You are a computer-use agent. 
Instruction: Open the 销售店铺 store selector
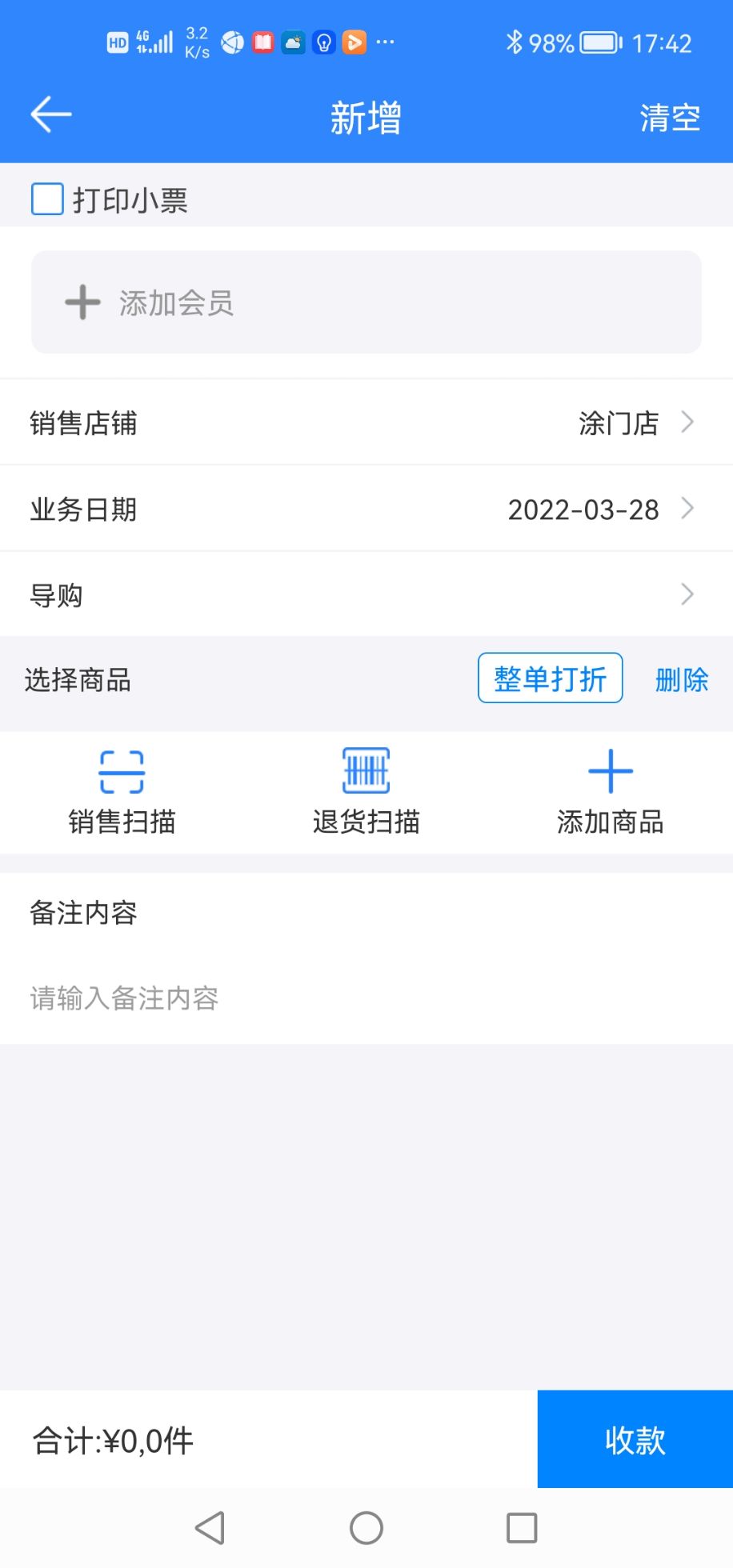tap(366, 422)
